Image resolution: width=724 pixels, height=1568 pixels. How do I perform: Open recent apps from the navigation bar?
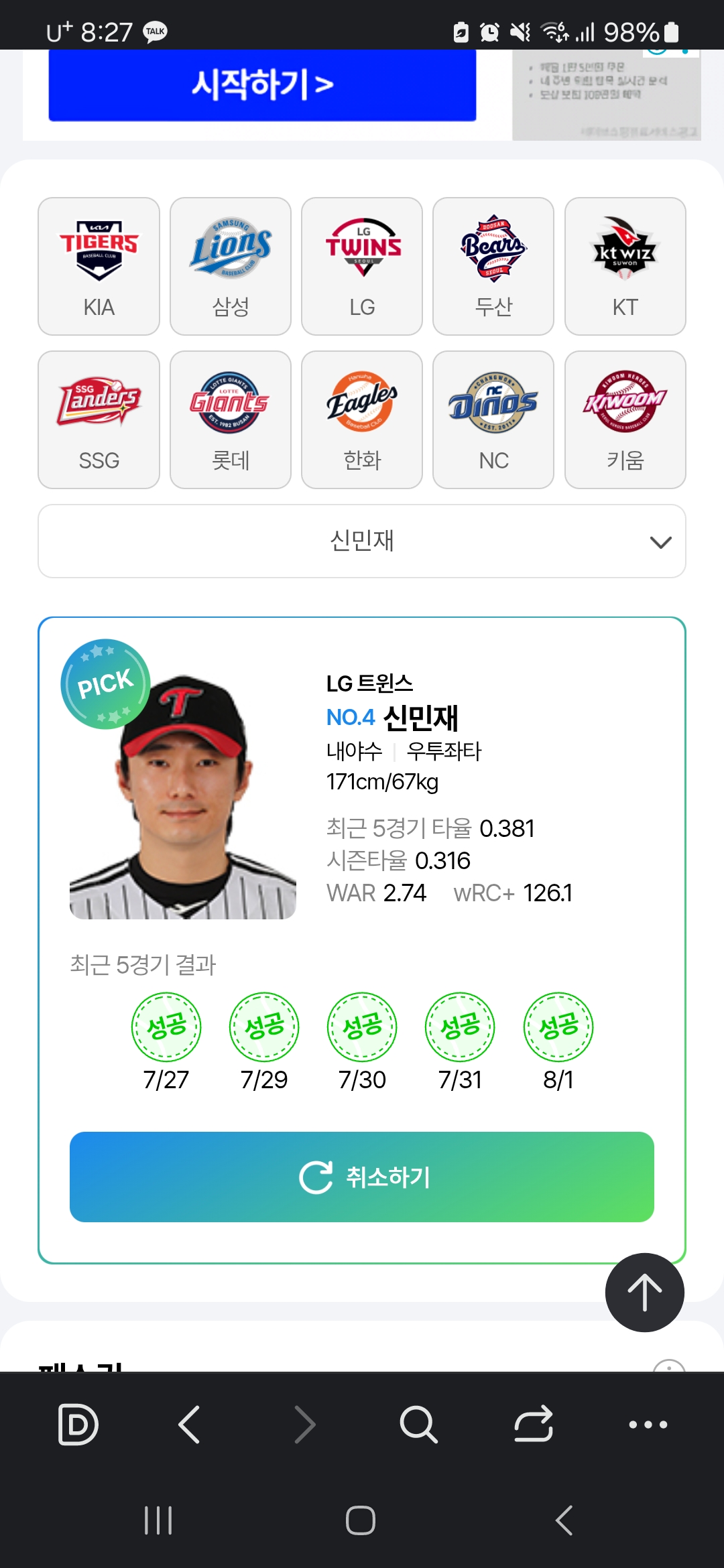pos(158,1520)
